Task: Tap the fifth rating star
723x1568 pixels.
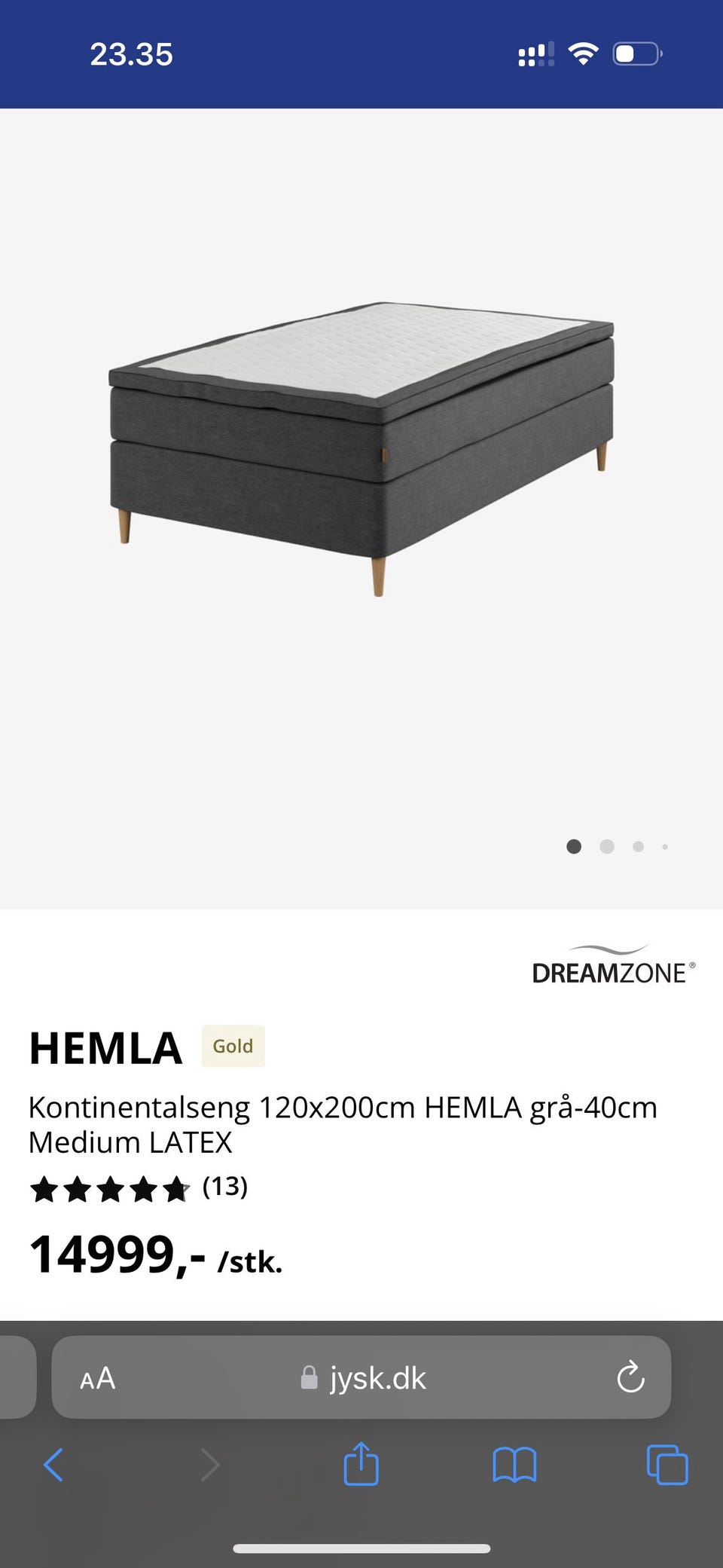Action: pos(175,1187)
